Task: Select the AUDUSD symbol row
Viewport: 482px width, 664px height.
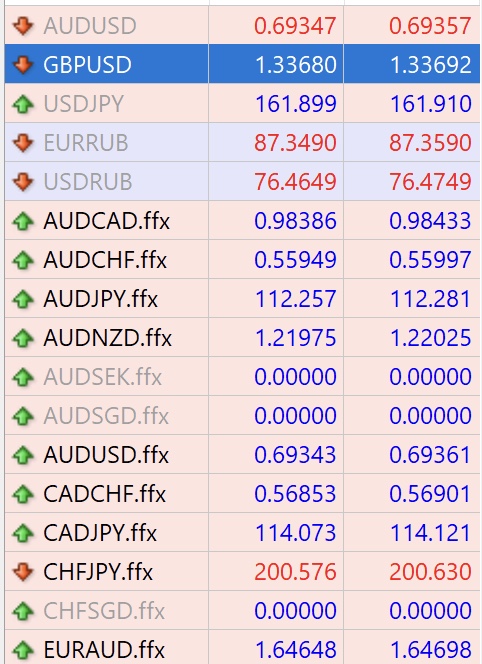Action: [242, 25]
